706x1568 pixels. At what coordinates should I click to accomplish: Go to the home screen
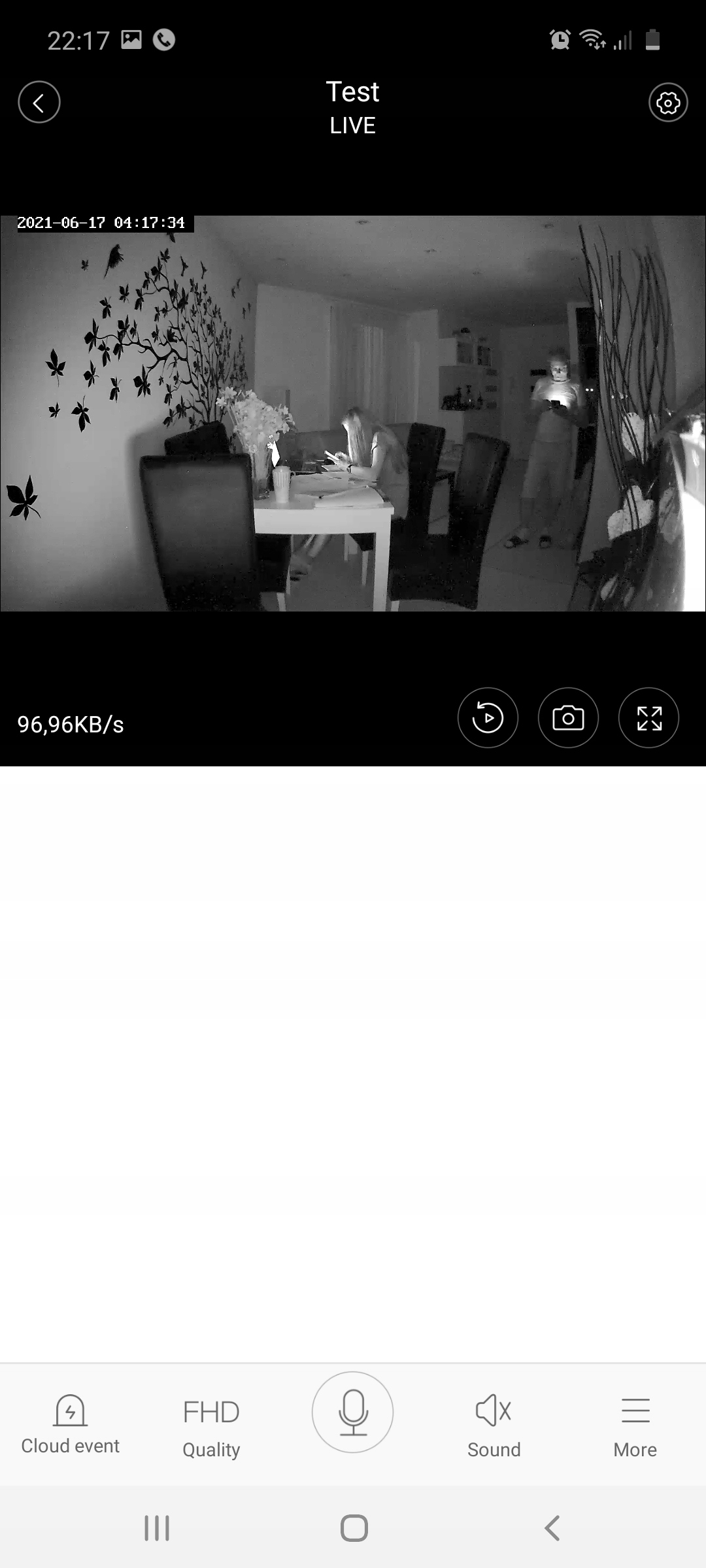coord(354,1528)
